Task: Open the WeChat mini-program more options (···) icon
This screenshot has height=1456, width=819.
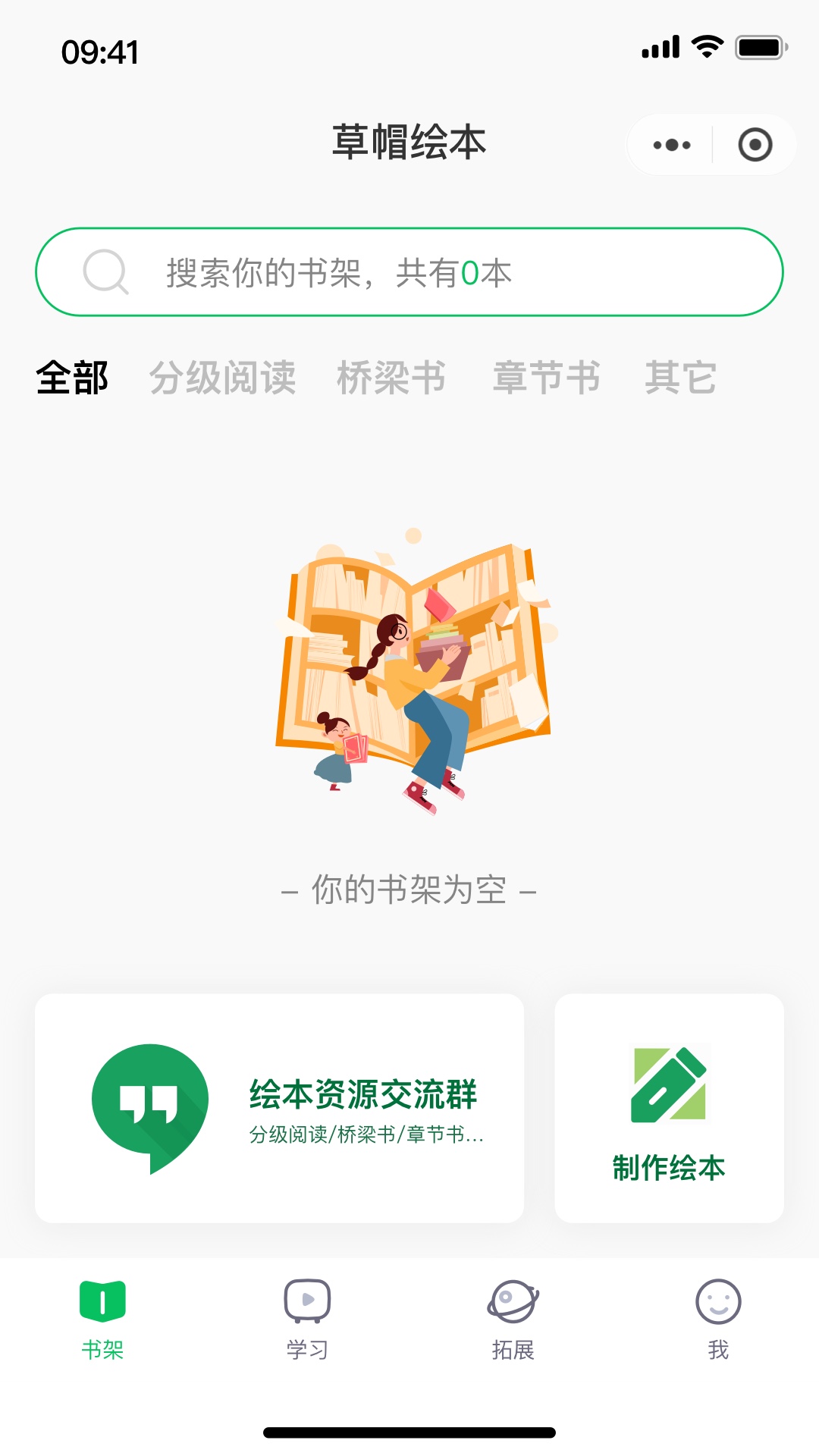Action: 670,145
